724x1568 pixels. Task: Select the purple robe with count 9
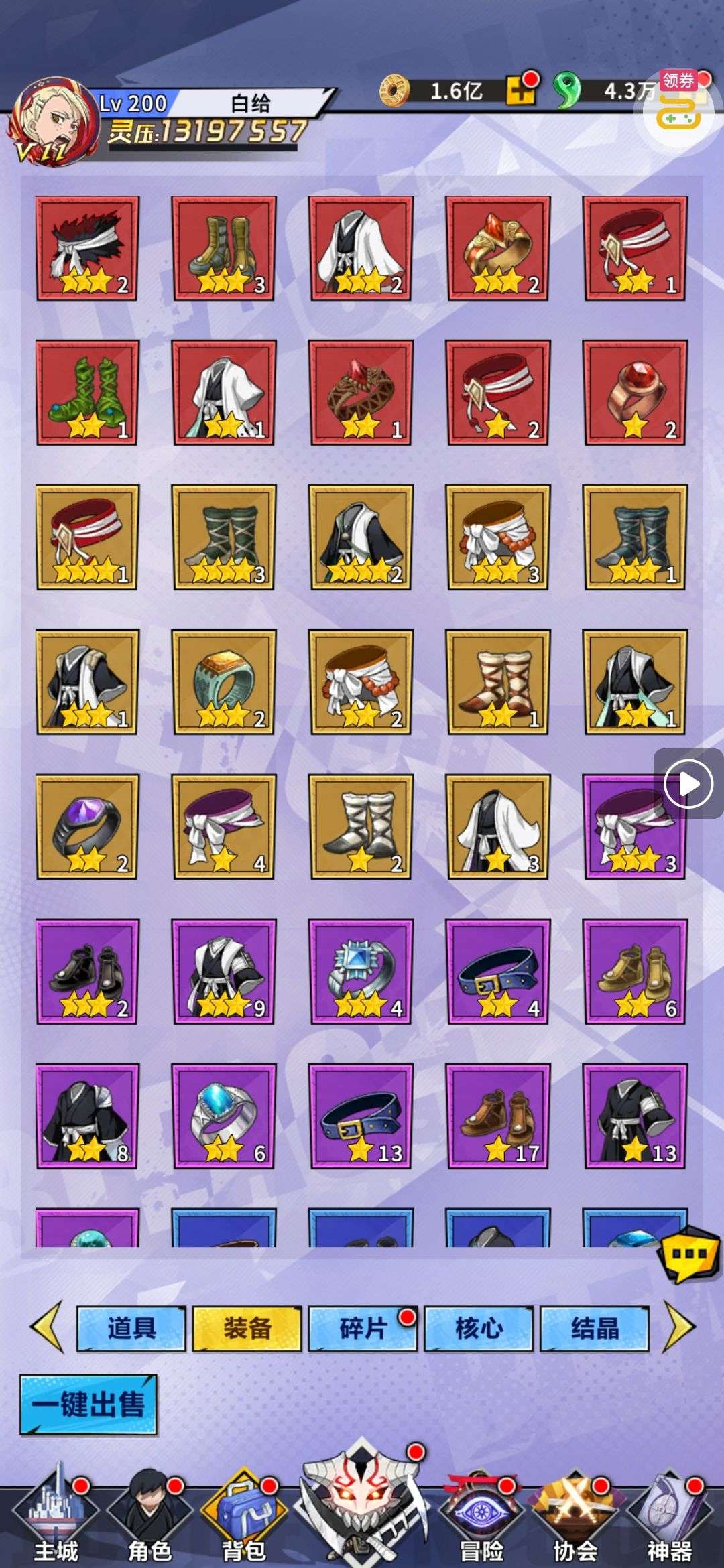(224, 971)
